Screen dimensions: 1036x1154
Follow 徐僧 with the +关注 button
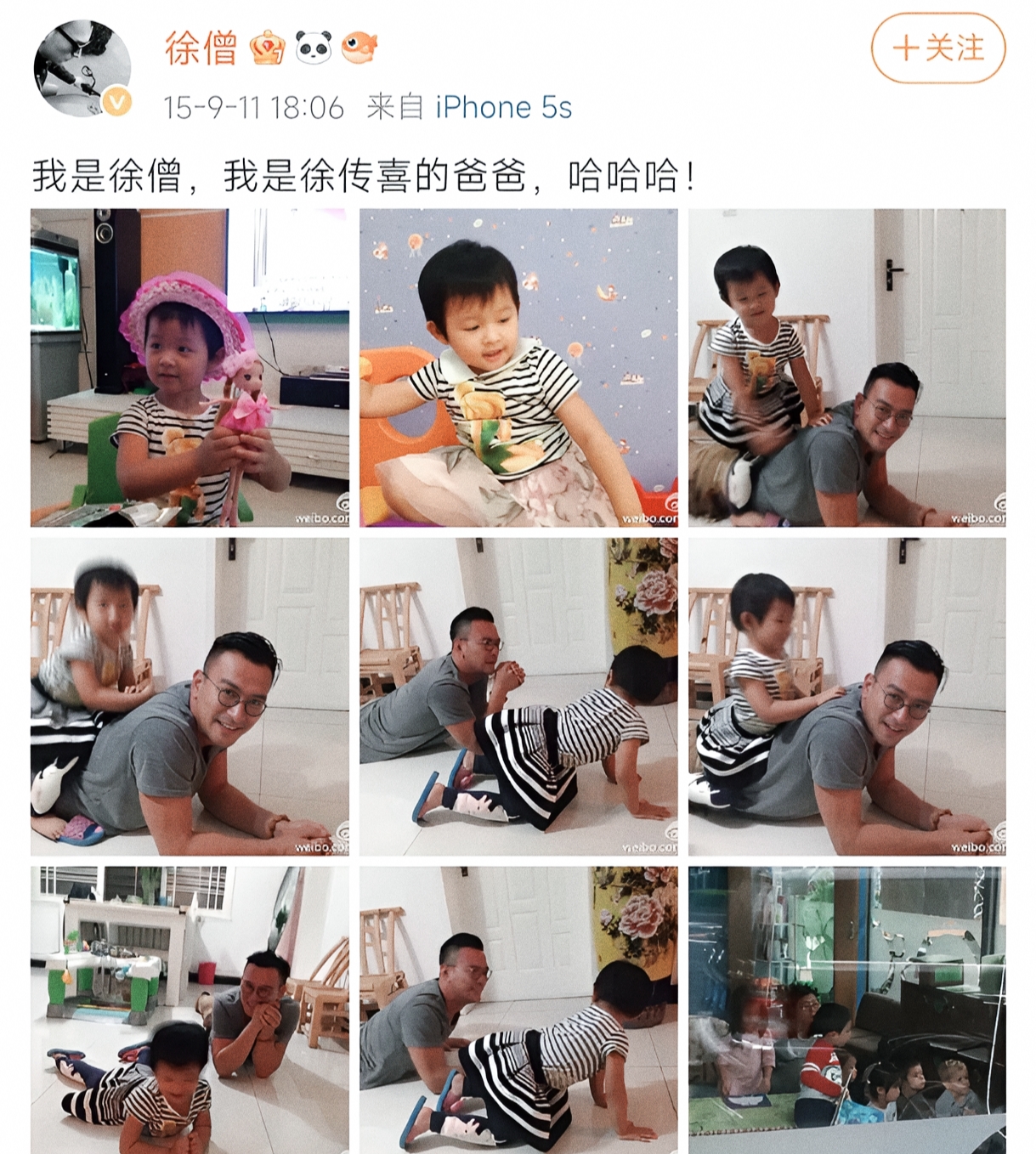point(937,48)
